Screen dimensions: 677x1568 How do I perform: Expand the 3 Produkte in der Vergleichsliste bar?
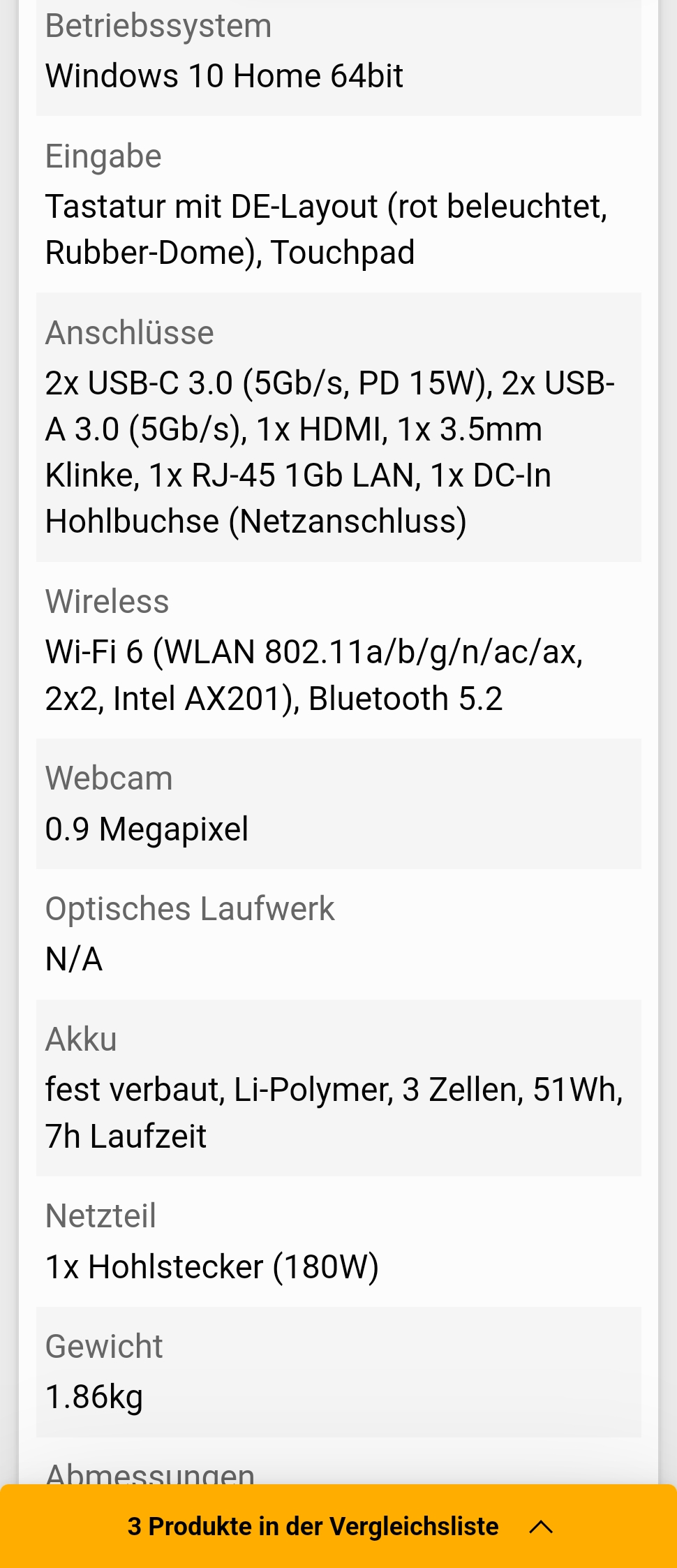pos(338,1526)
